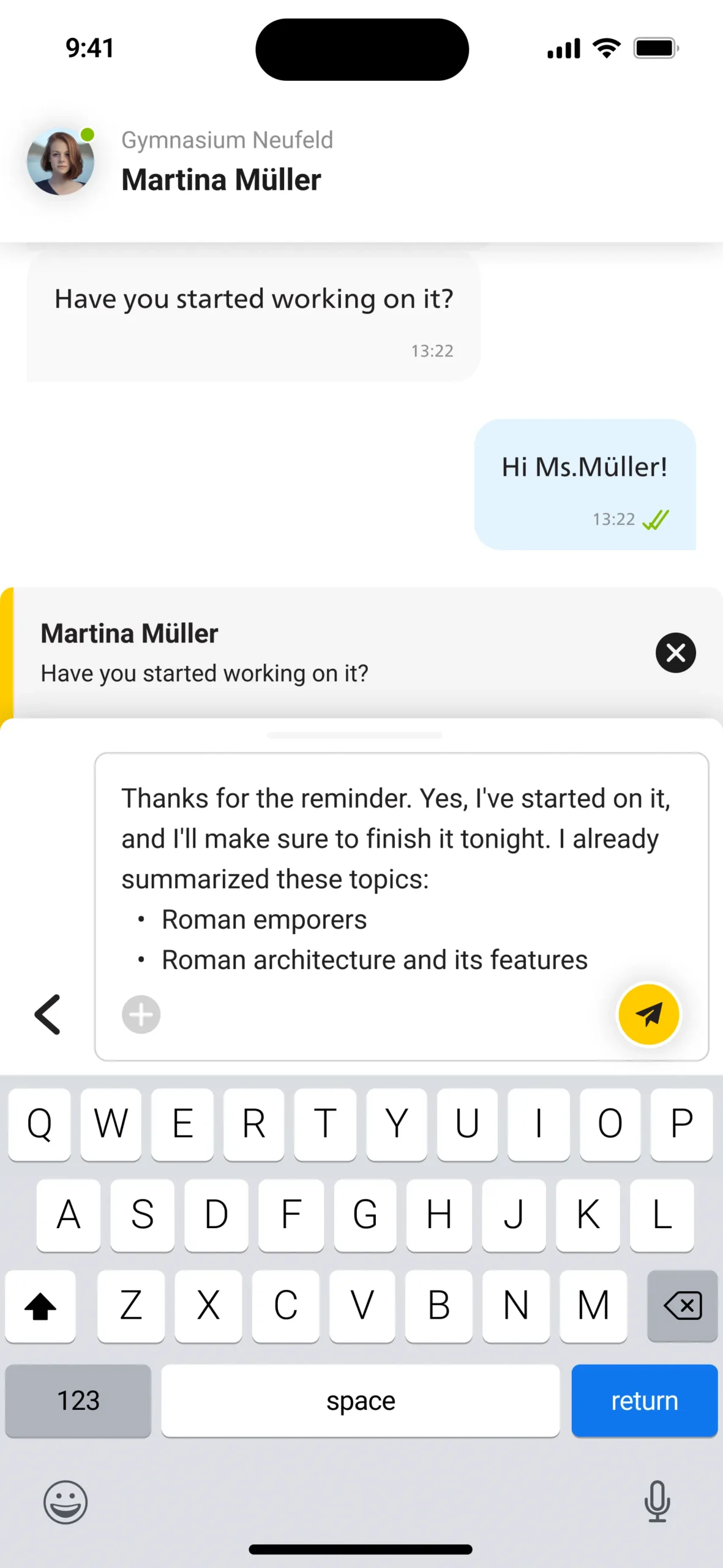The width and height of the screenshot is (723, 1568).
Task: Open the attachment plus button
Action: pos(141,1014)
